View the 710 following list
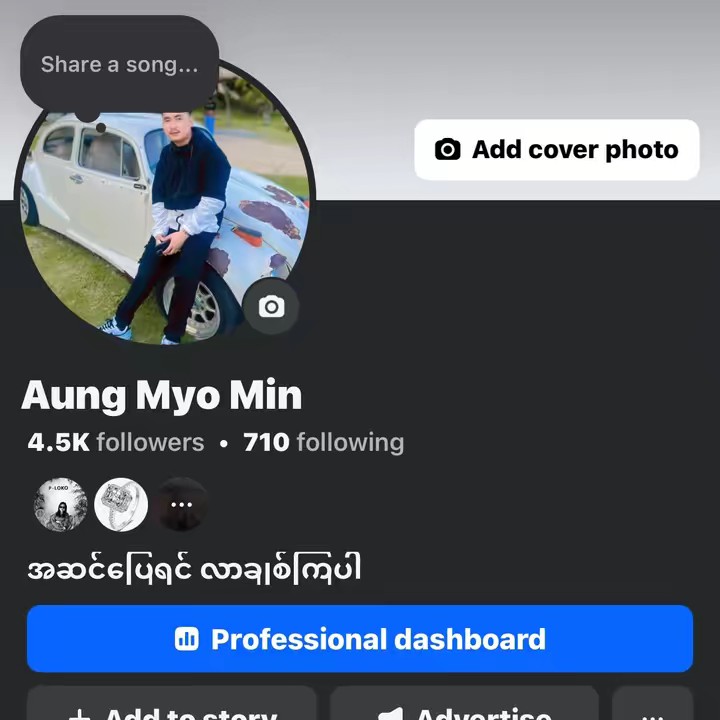720x720 pixels. coord(324,442)
